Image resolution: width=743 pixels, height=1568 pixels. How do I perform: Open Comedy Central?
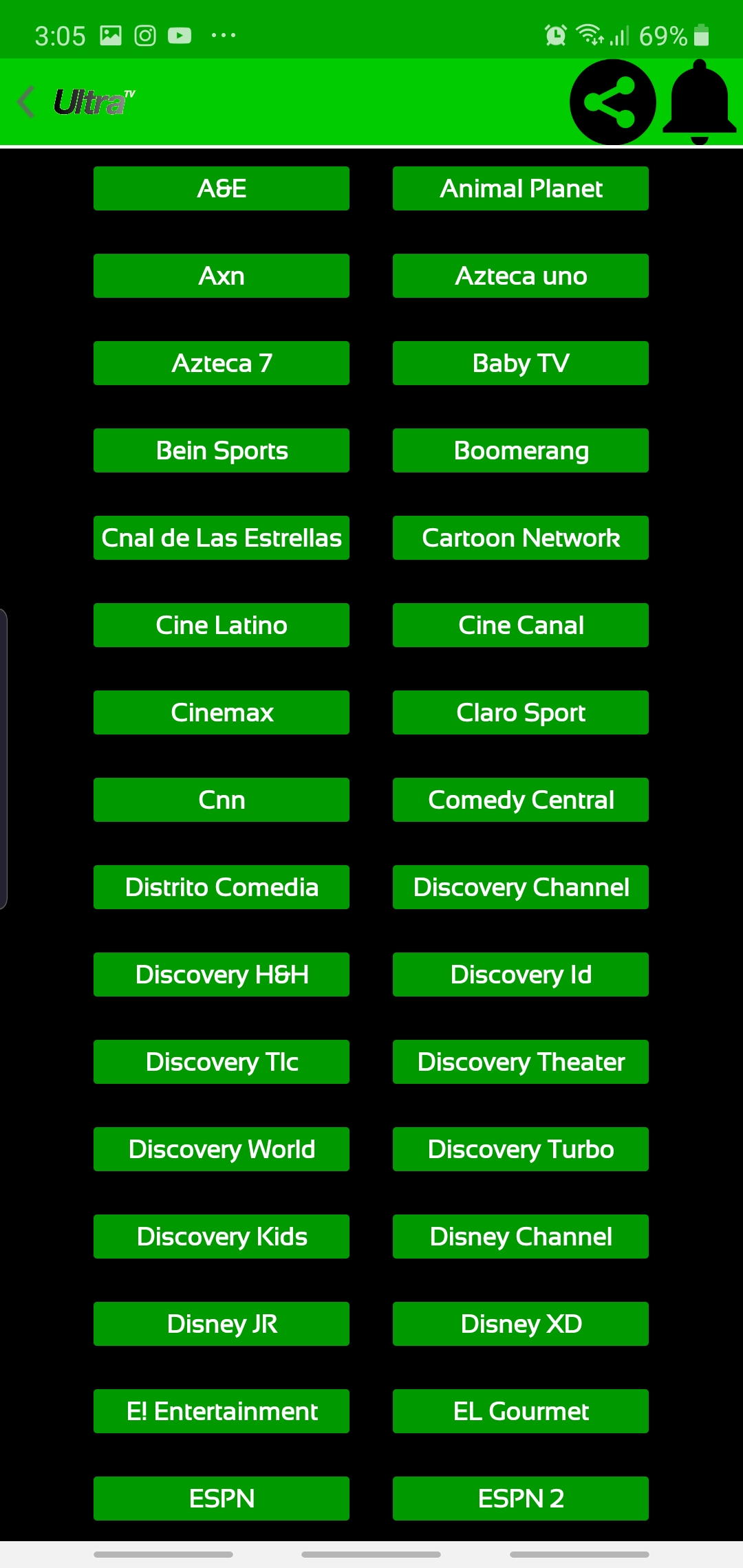521,800
